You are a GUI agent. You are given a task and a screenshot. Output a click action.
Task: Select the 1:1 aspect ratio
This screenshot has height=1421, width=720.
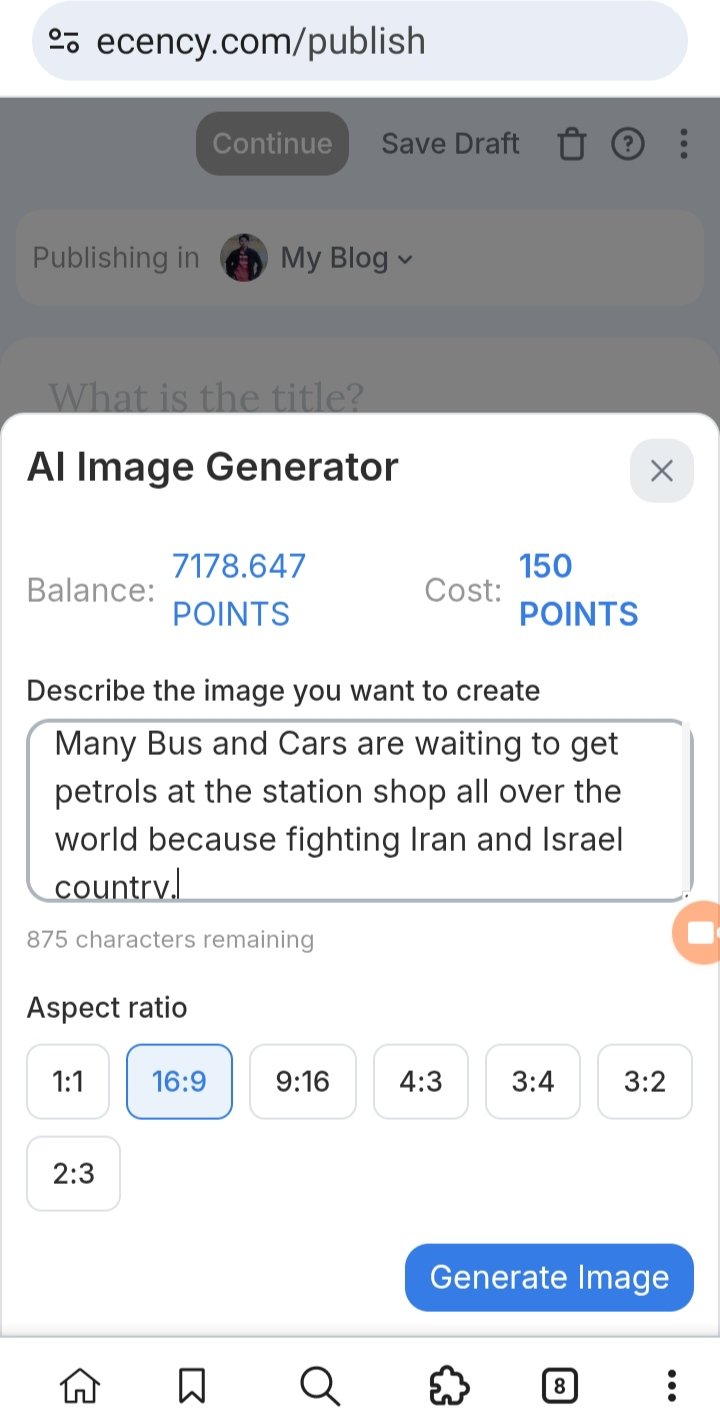tap(68, 1081)
